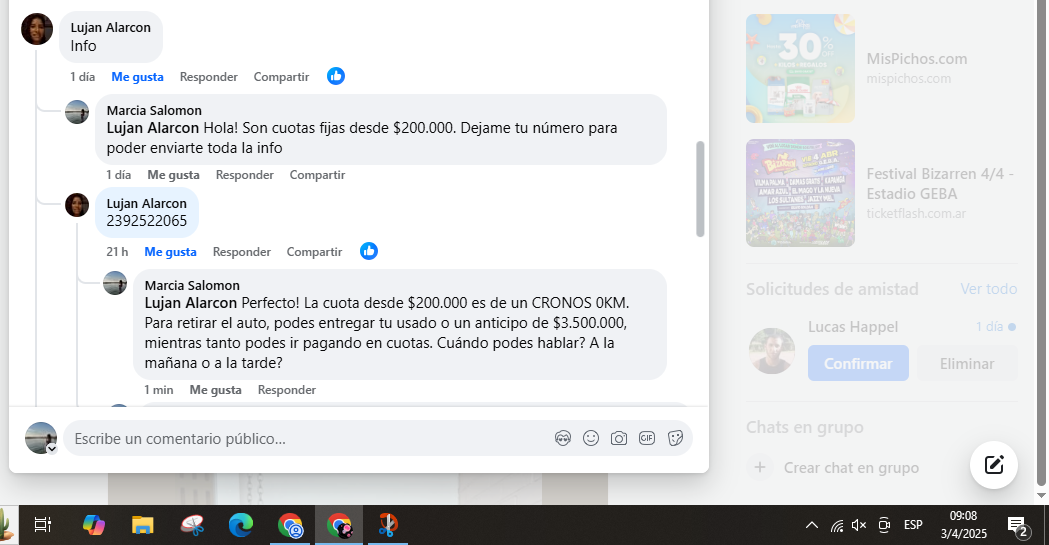Insert an avatar sticker in the comment
Screen dimensions: 1049x545
(x=563, y=438)
